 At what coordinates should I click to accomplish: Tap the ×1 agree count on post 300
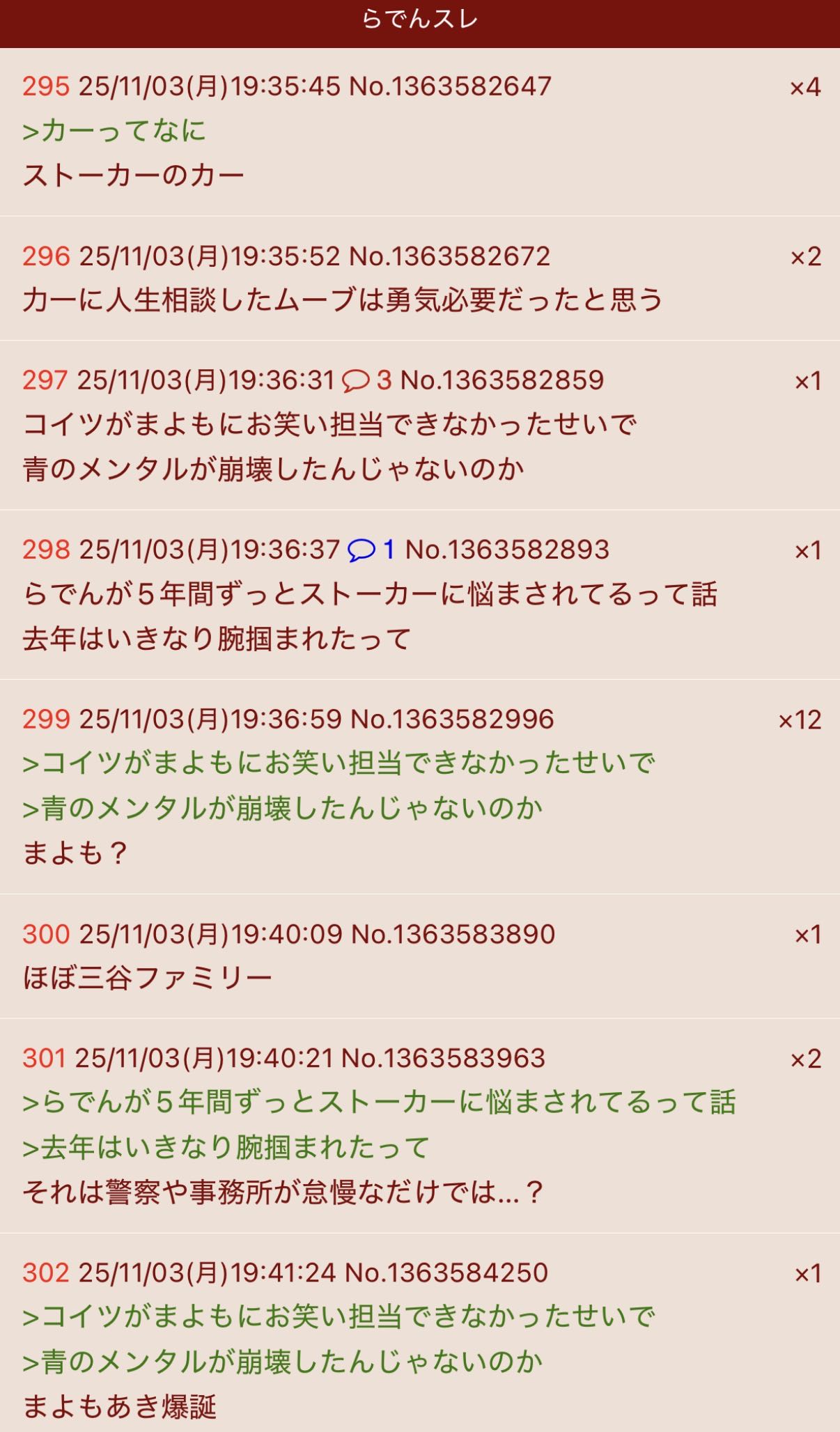click(x=807, y=935)
